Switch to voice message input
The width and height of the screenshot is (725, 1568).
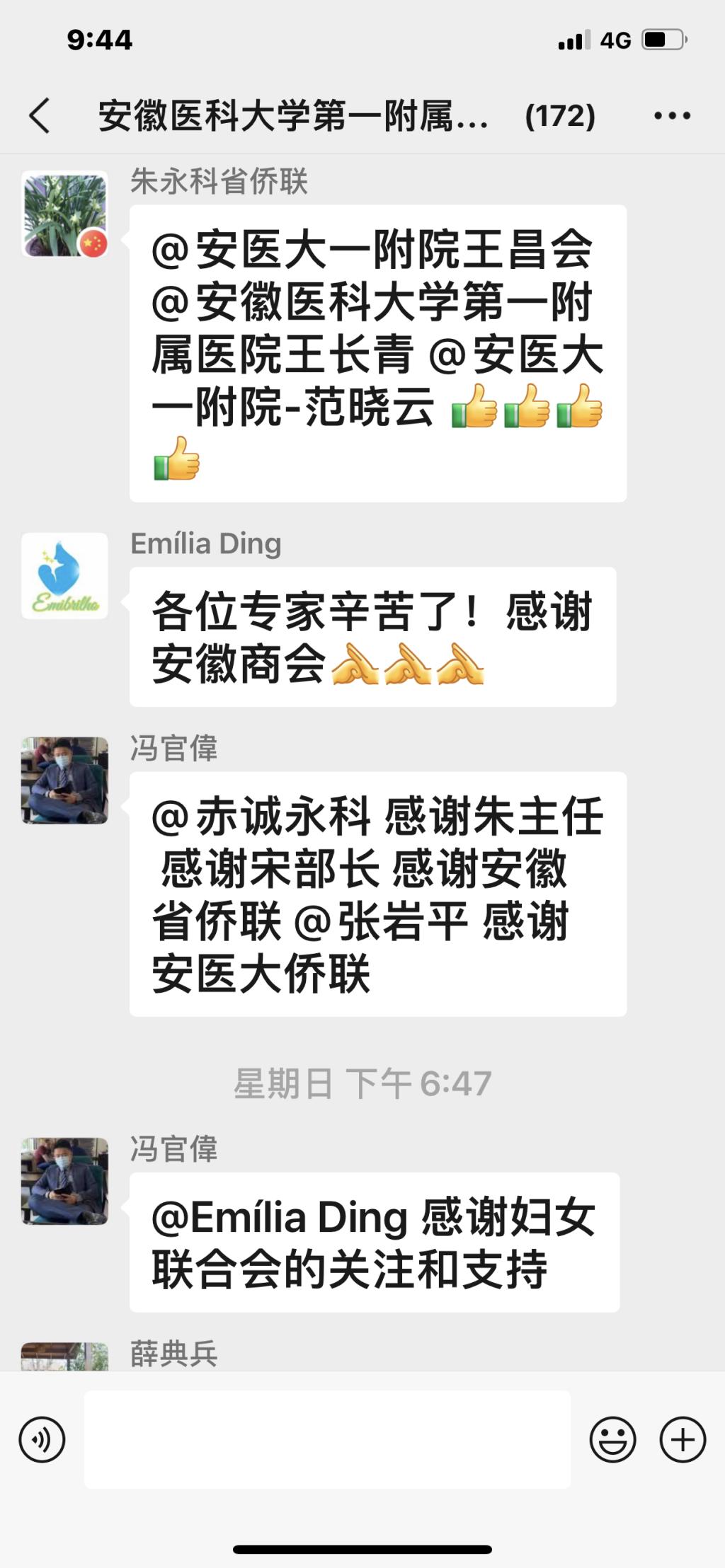pyautogui.click(x=42, y=1439)
